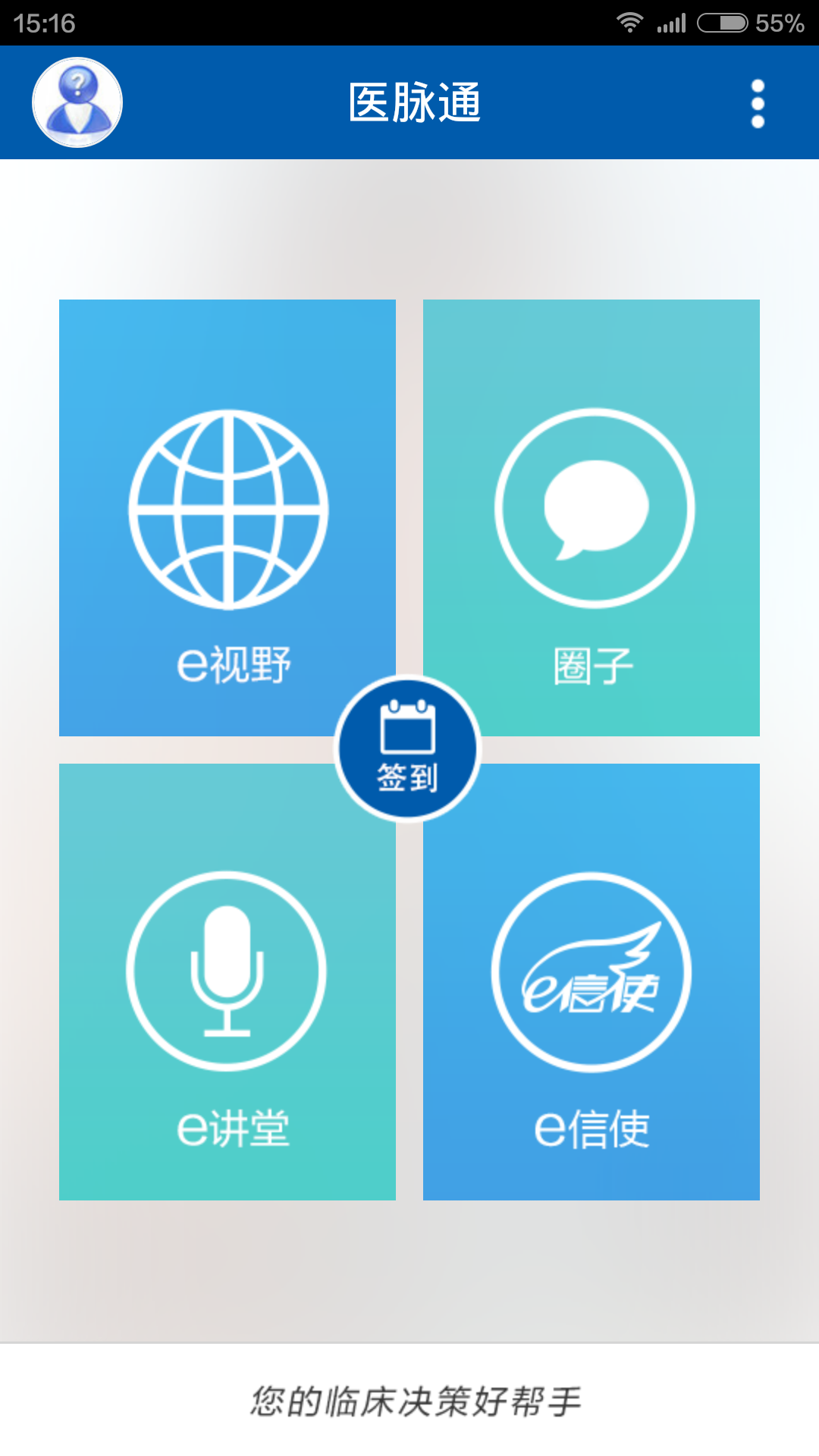The width and height of the screenshot is (819, 1456).
Task: Open the e视野 tile
Action: pyautogui.click(x=227, y=517)
